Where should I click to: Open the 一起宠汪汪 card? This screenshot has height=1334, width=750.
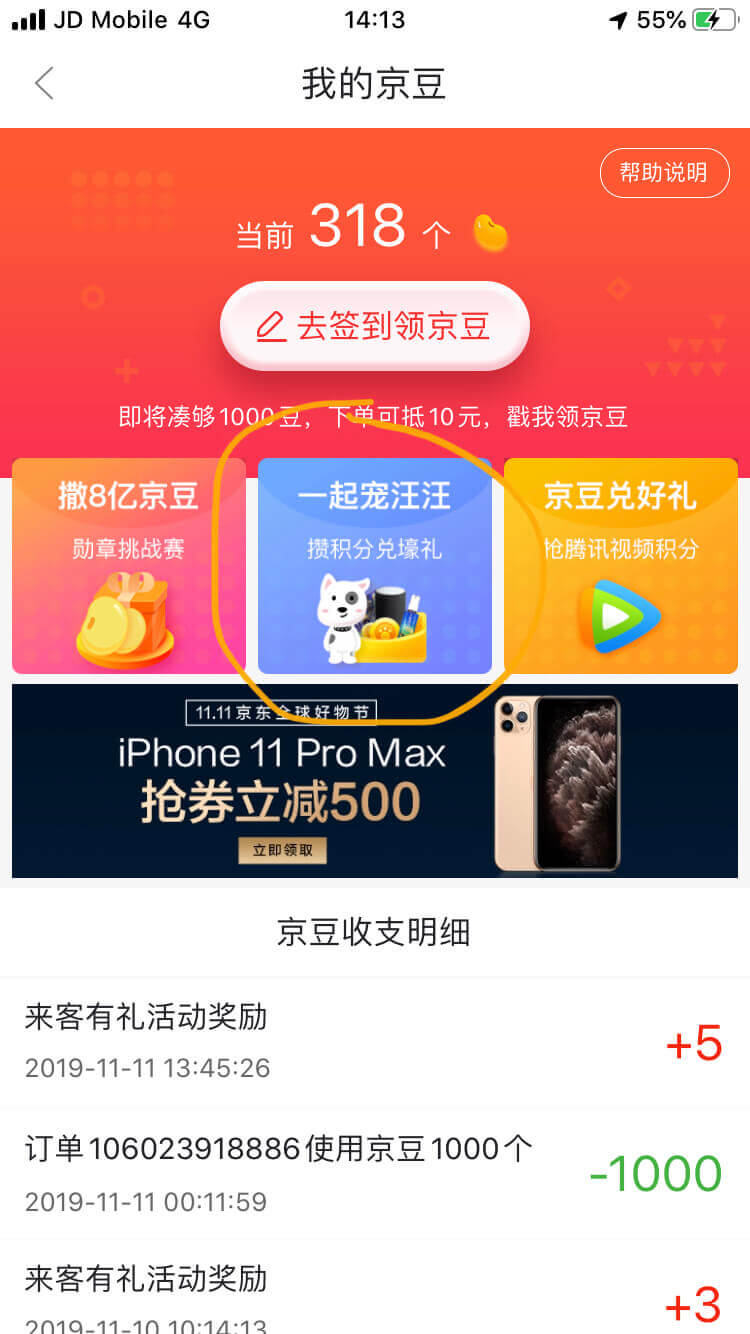(x=374, y=566)
